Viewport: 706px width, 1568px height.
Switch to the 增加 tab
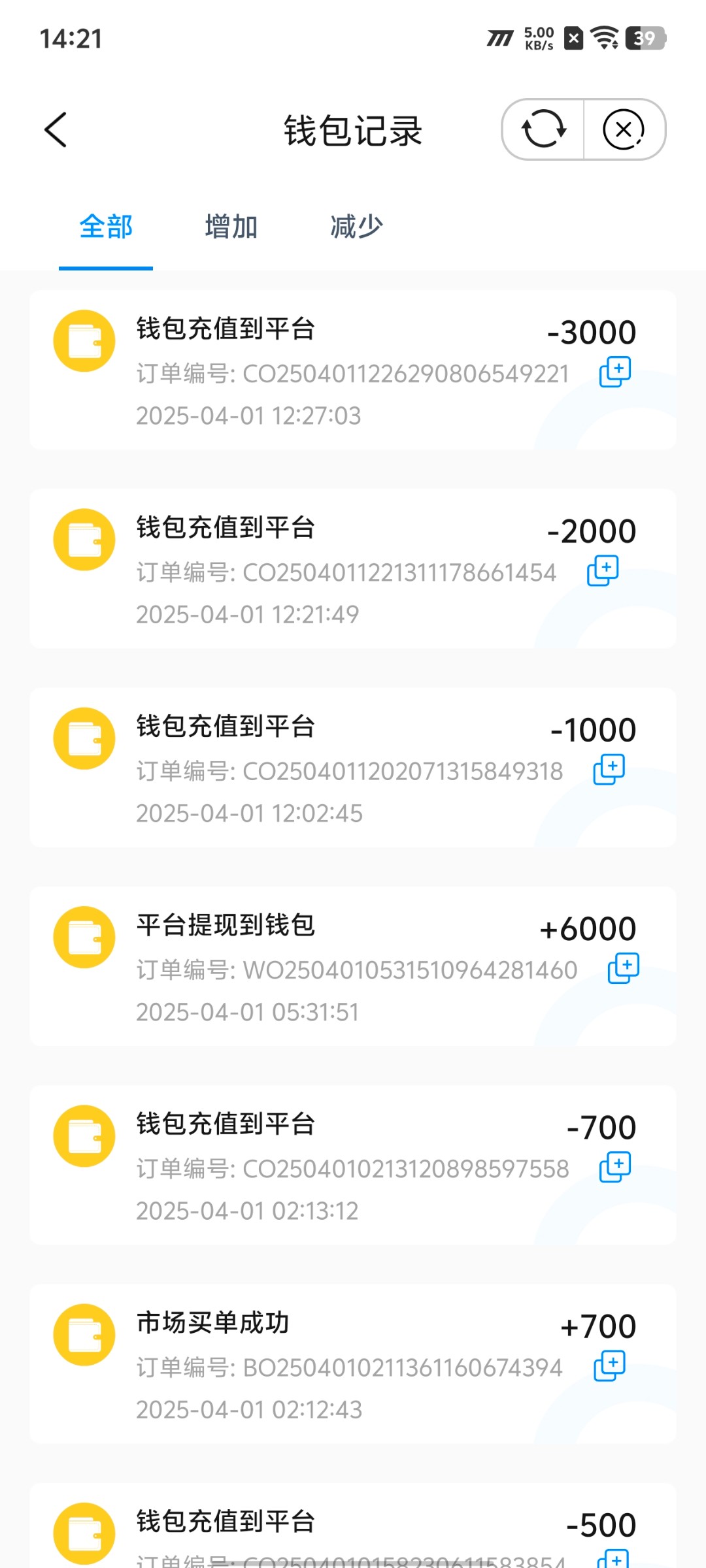point(231,227)
